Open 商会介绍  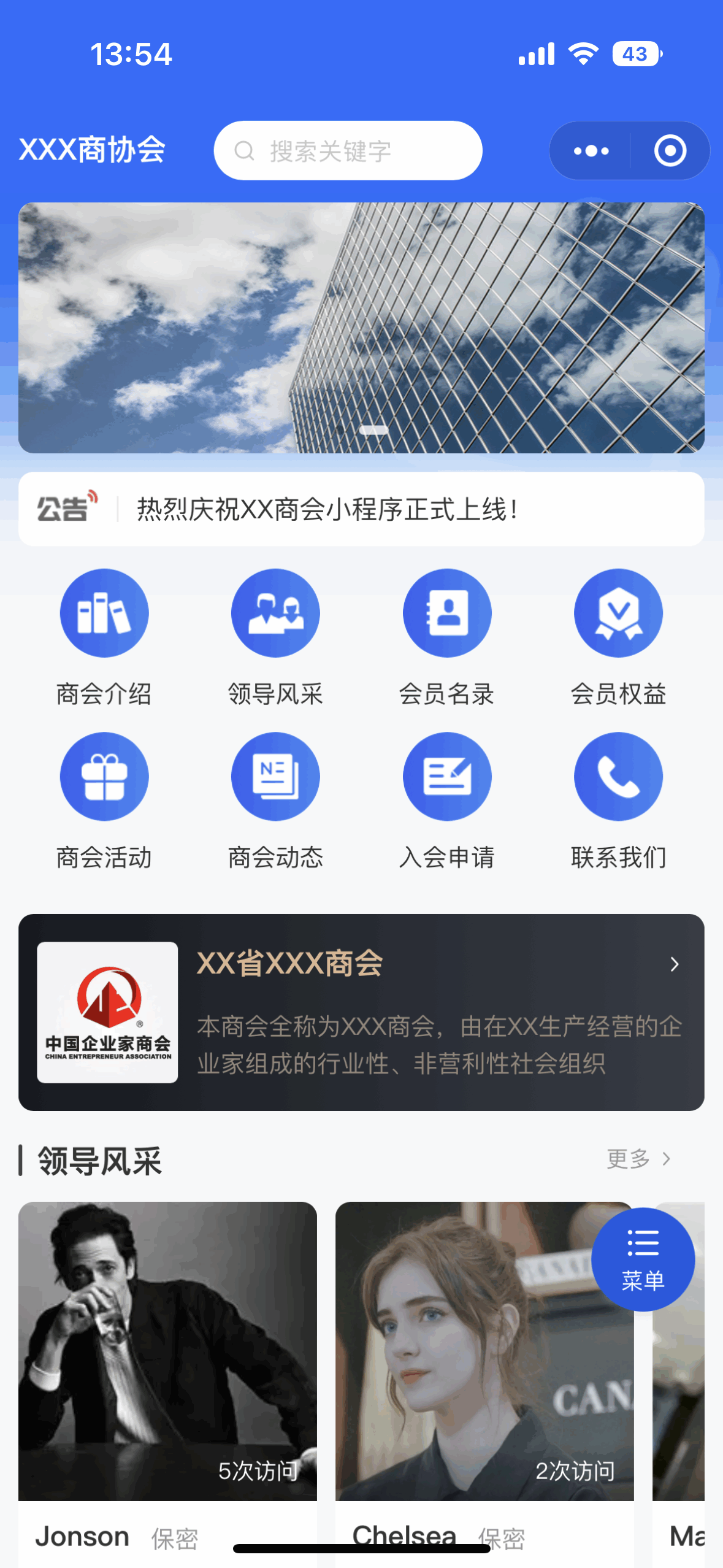104,637
